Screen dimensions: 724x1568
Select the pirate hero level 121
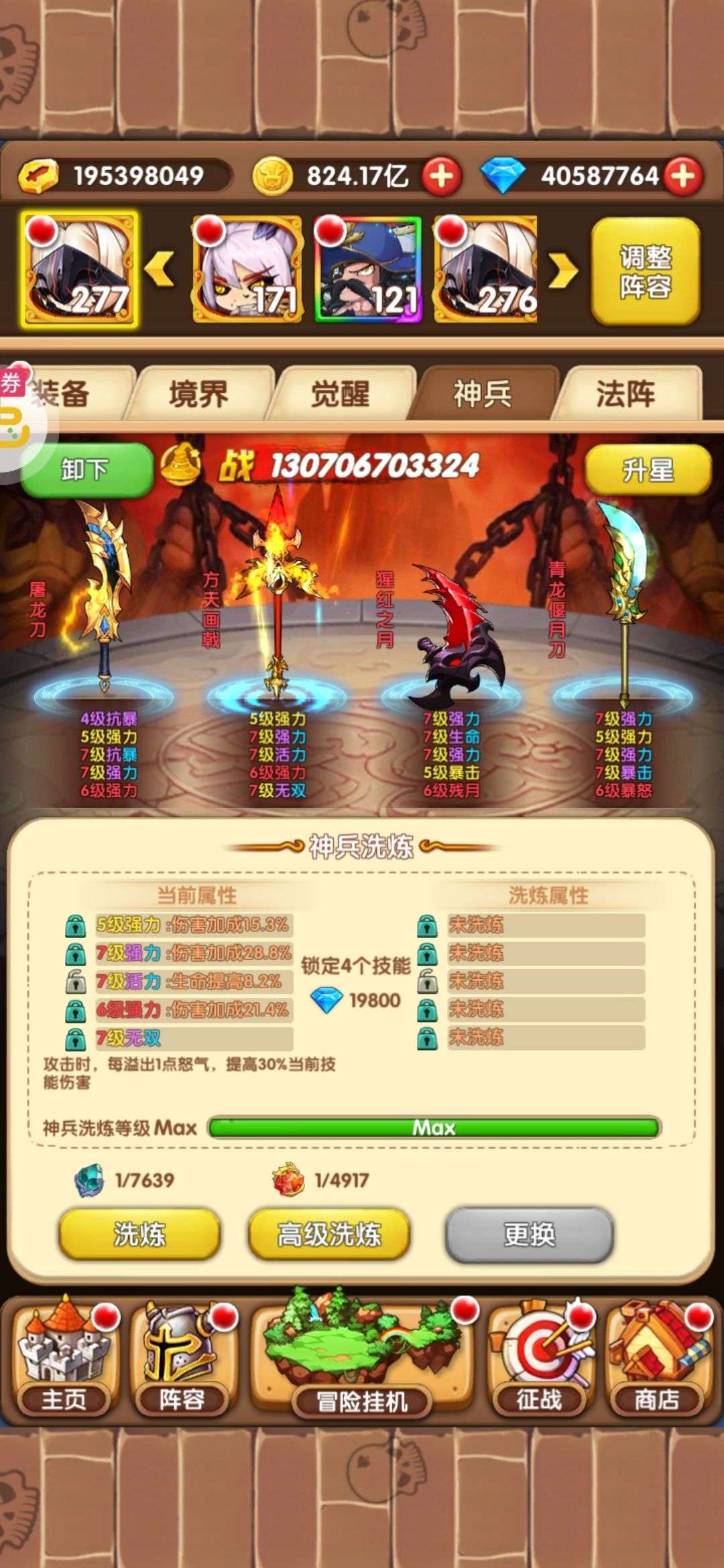pos(368,269)
